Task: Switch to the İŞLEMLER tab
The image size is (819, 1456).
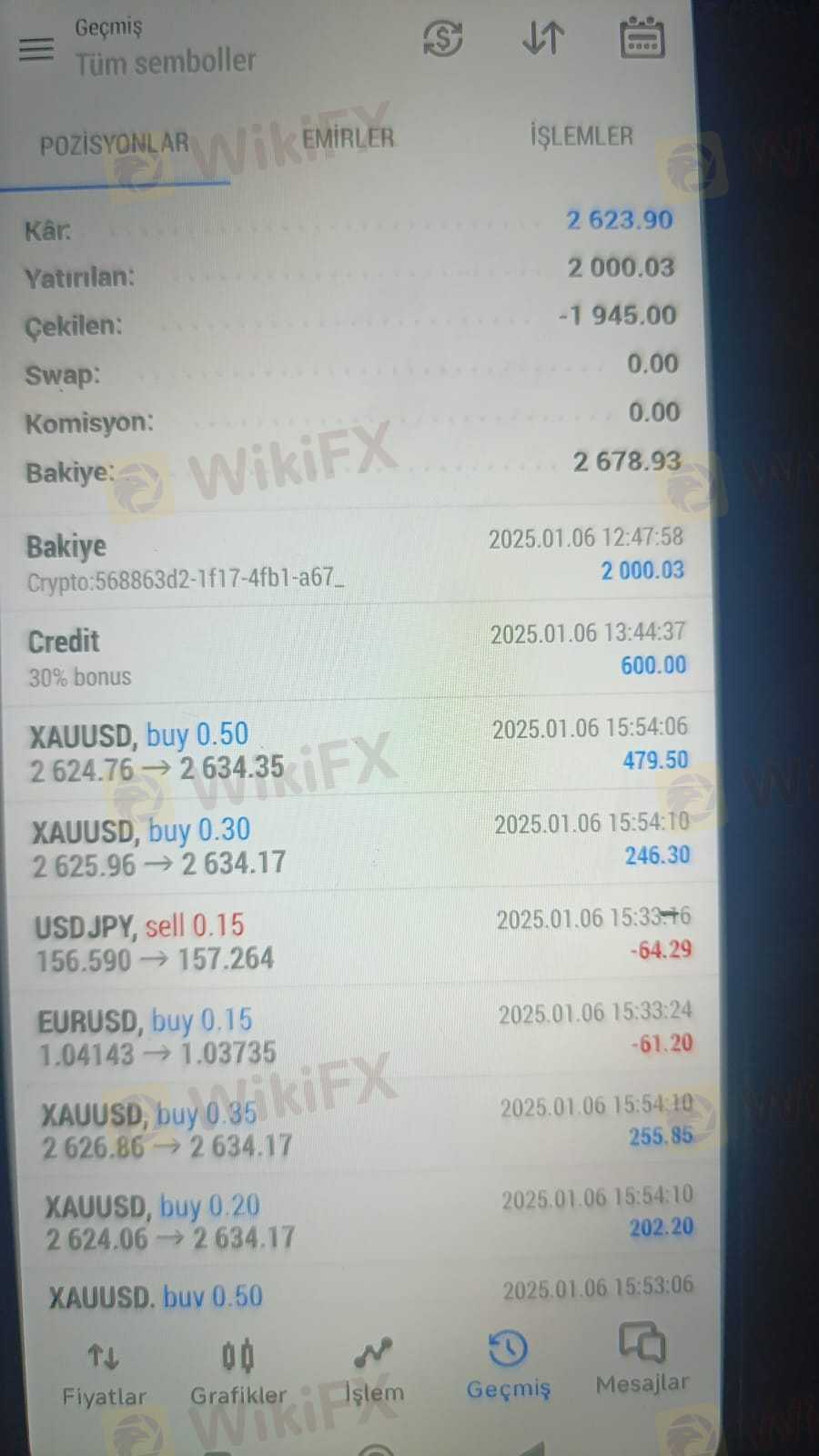Action: click(x=581, y=136)
